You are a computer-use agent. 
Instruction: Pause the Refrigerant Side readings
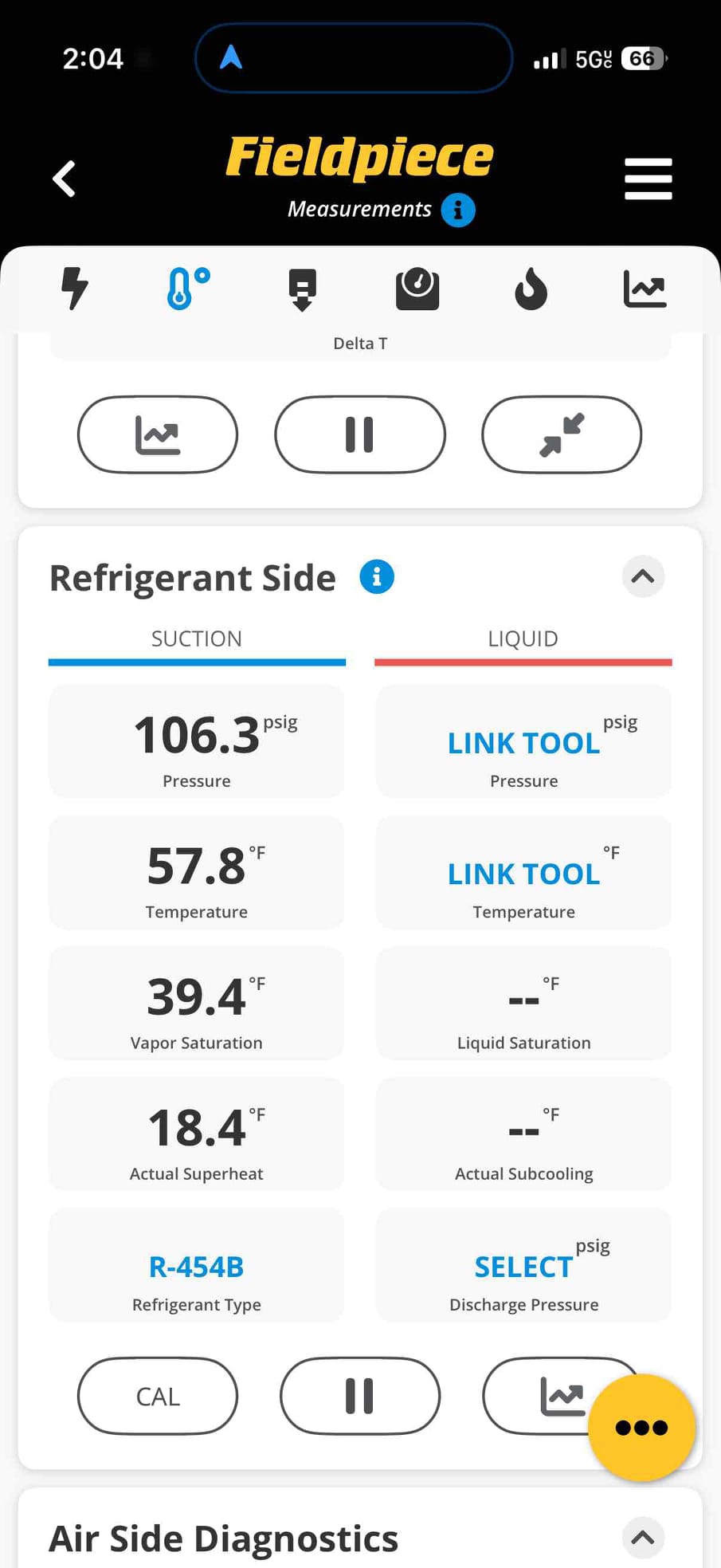point(360,1396)
